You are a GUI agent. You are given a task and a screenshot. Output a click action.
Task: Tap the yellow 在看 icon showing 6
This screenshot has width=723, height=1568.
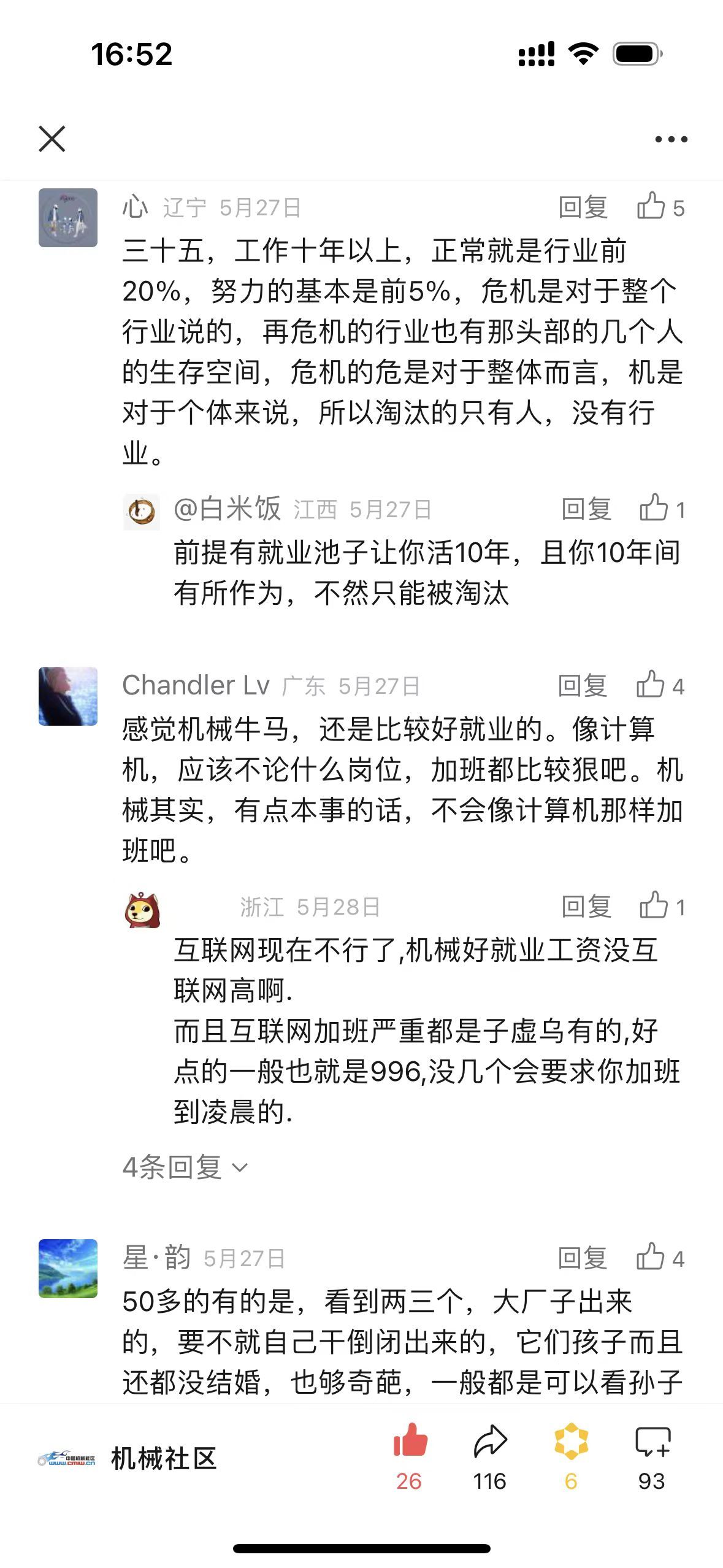pos(571,1454)
